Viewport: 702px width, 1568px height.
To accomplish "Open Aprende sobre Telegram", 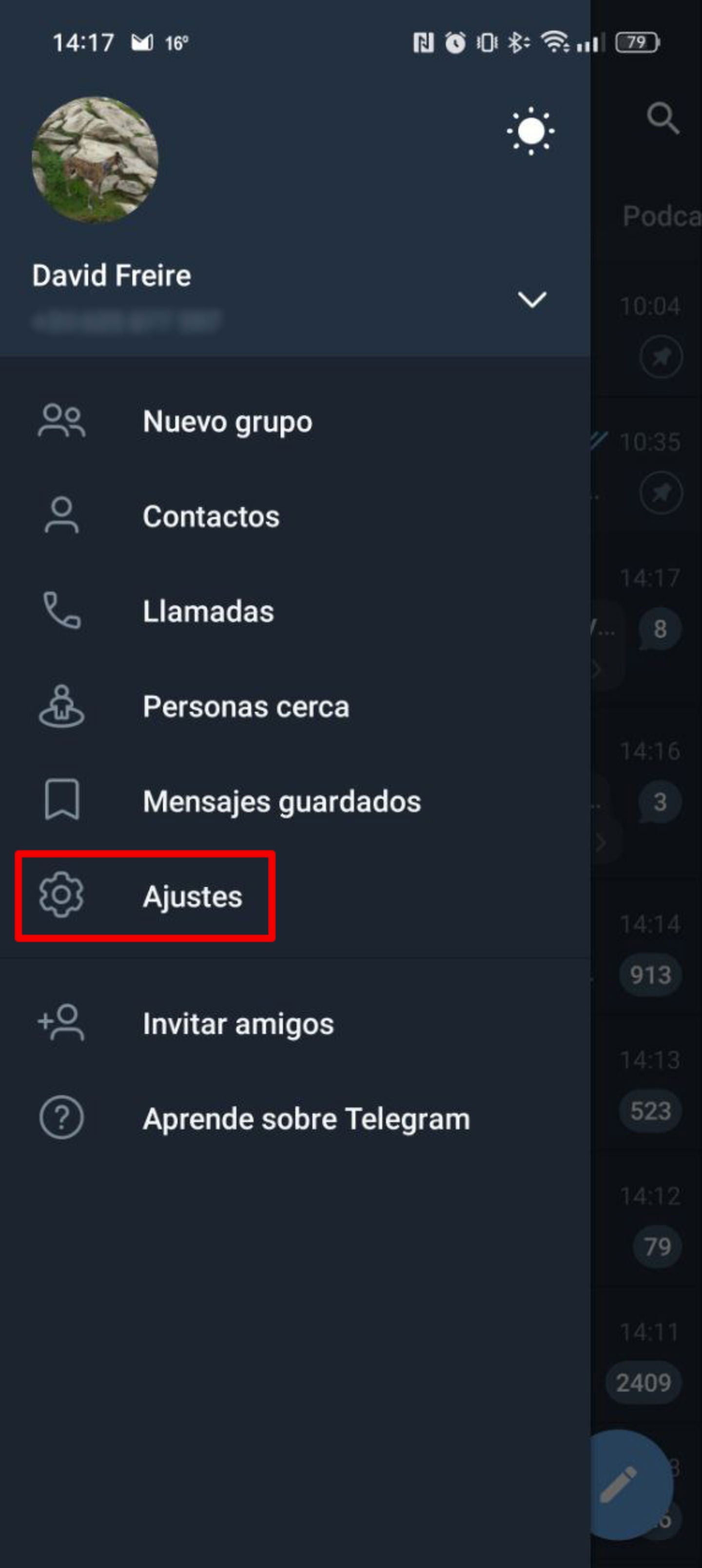I will click(x=306, y=1119).
